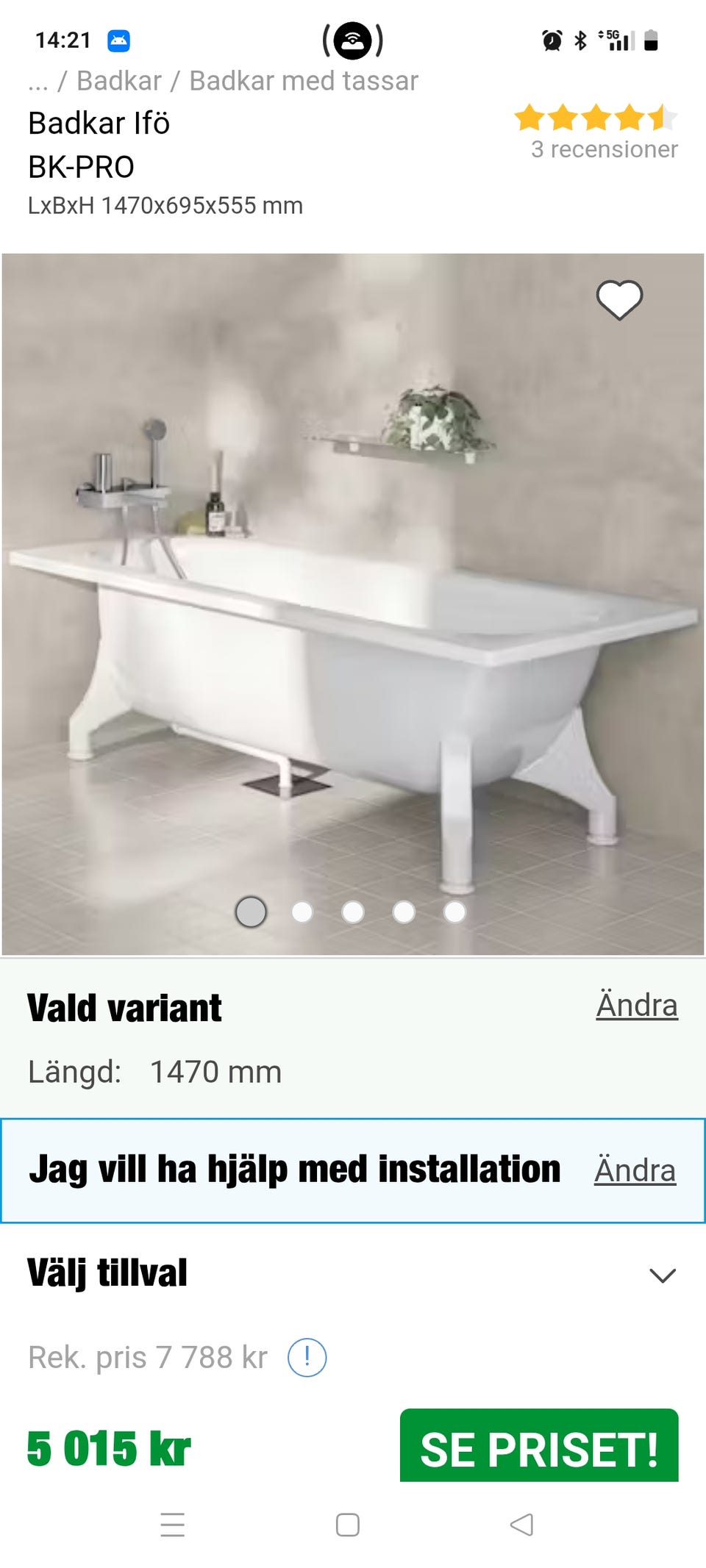Tap the heart to favorite the bathtub
The height and width of the screenshot is (1568, 706).
click(620, 298)
